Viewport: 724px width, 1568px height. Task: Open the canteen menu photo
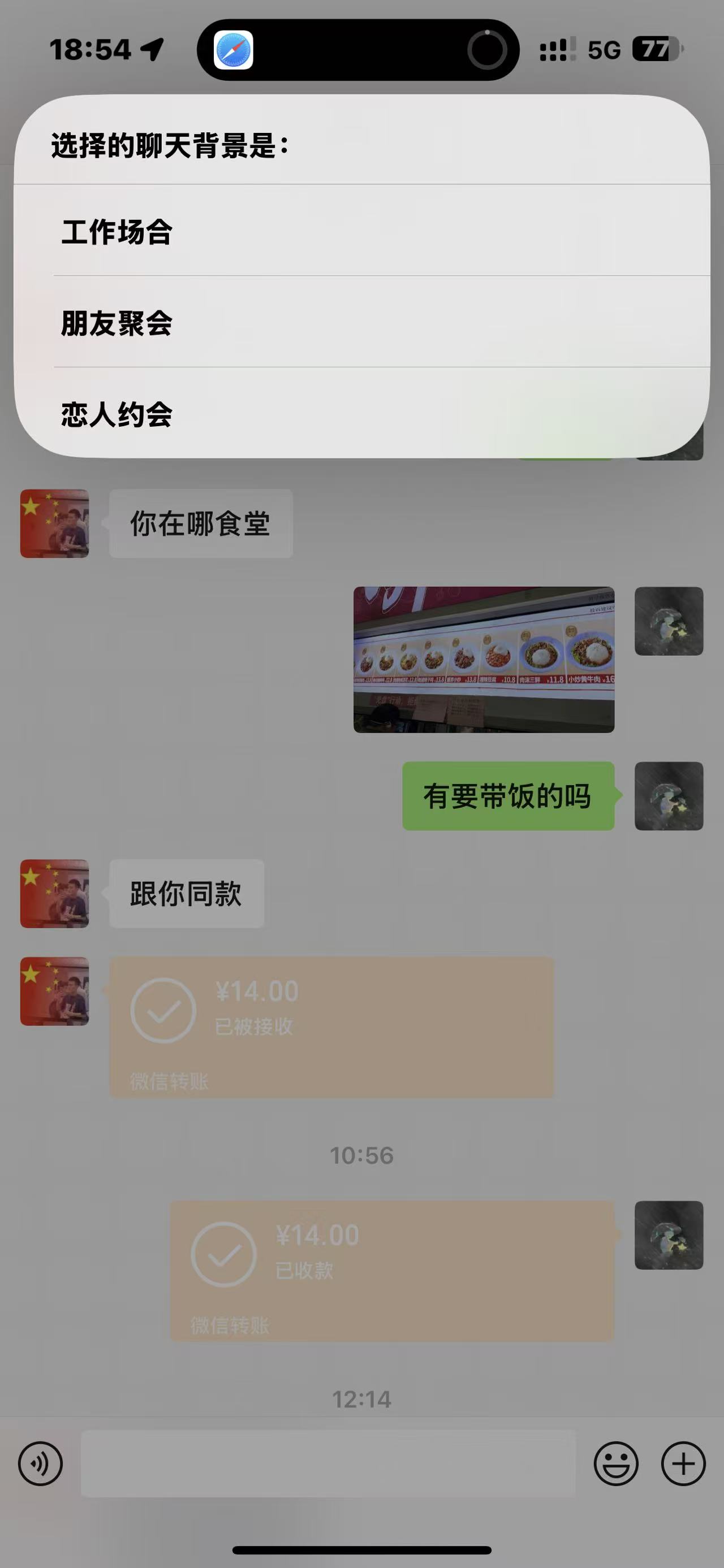tap(484, 659)
